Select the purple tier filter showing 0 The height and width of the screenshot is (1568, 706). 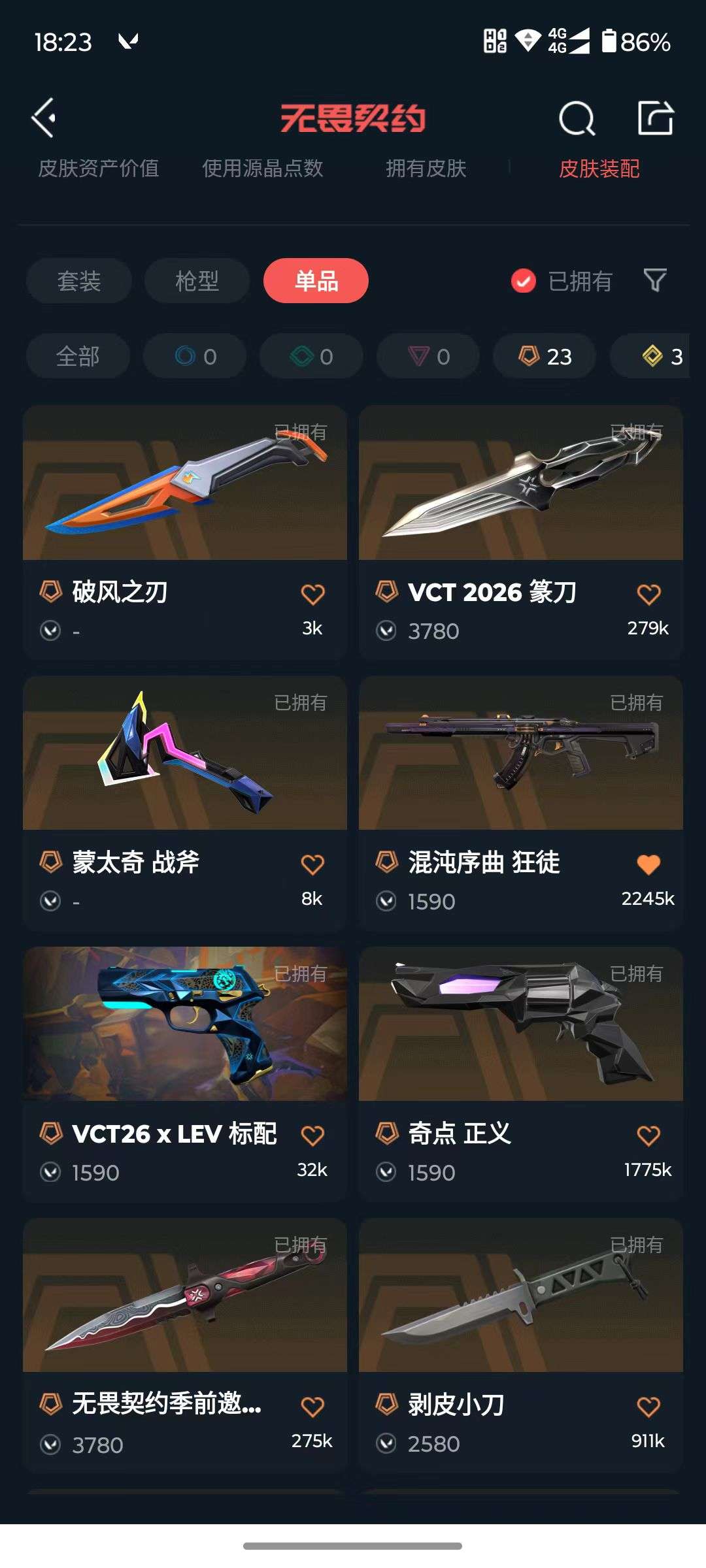click(x=428, y=356)
